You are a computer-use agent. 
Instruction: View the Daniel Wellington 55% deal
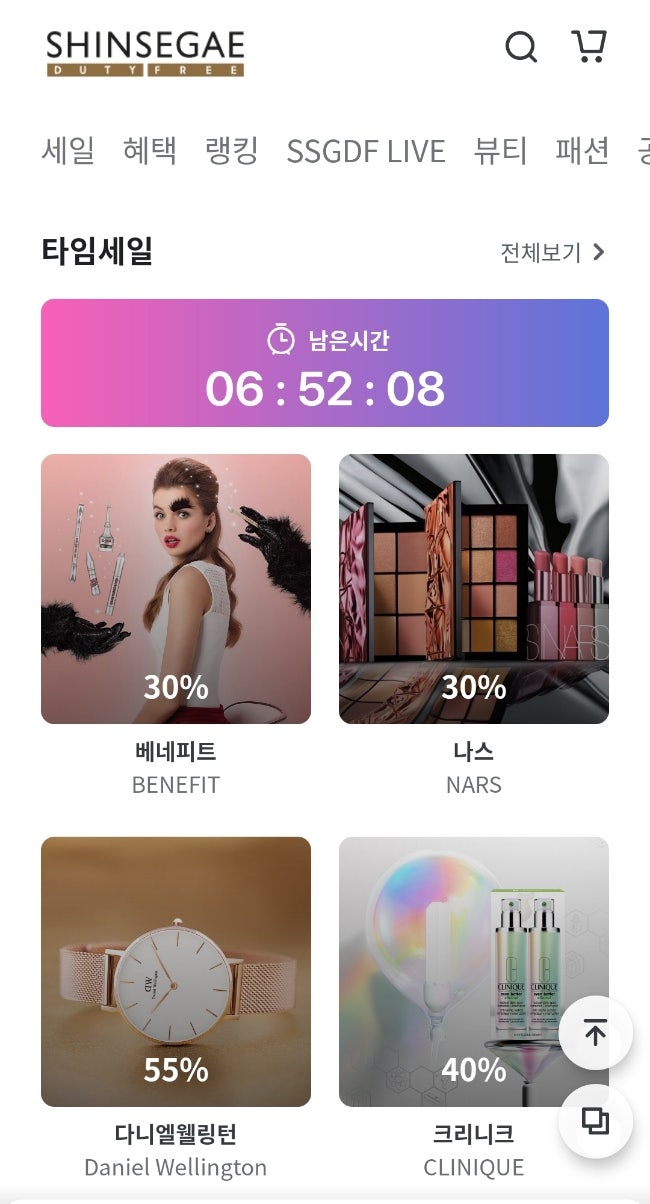pos(176,971)
